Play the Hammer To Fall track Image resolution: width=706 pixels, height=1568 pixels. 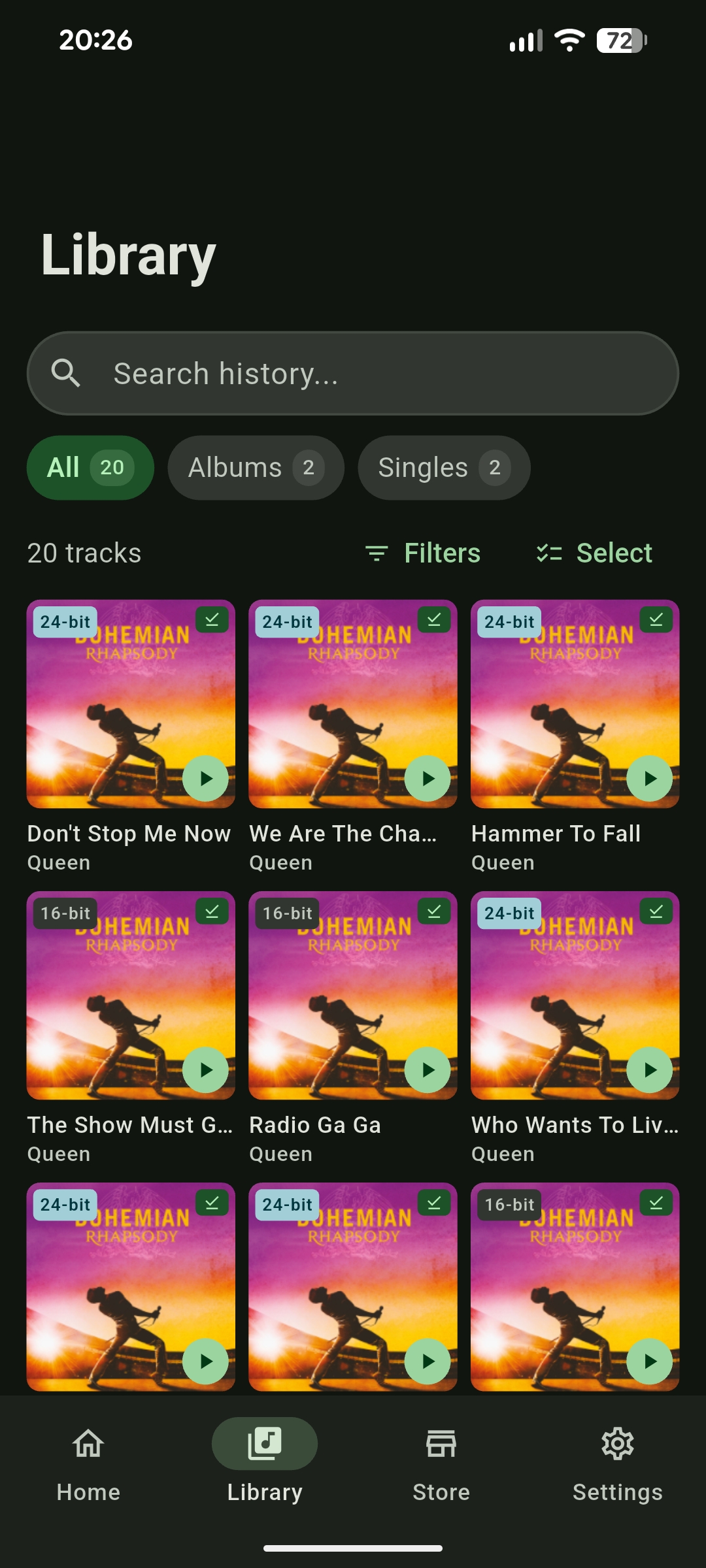point(649,777)
